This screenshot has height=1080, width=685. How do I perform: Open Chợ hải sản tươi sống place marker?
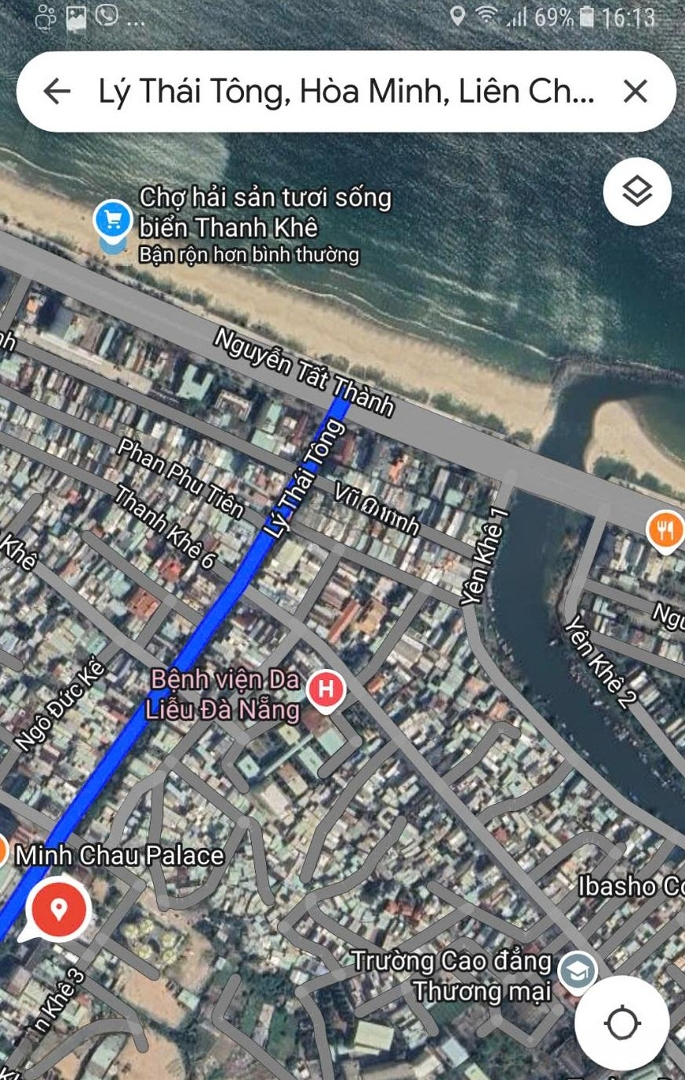tap(111, 221)
